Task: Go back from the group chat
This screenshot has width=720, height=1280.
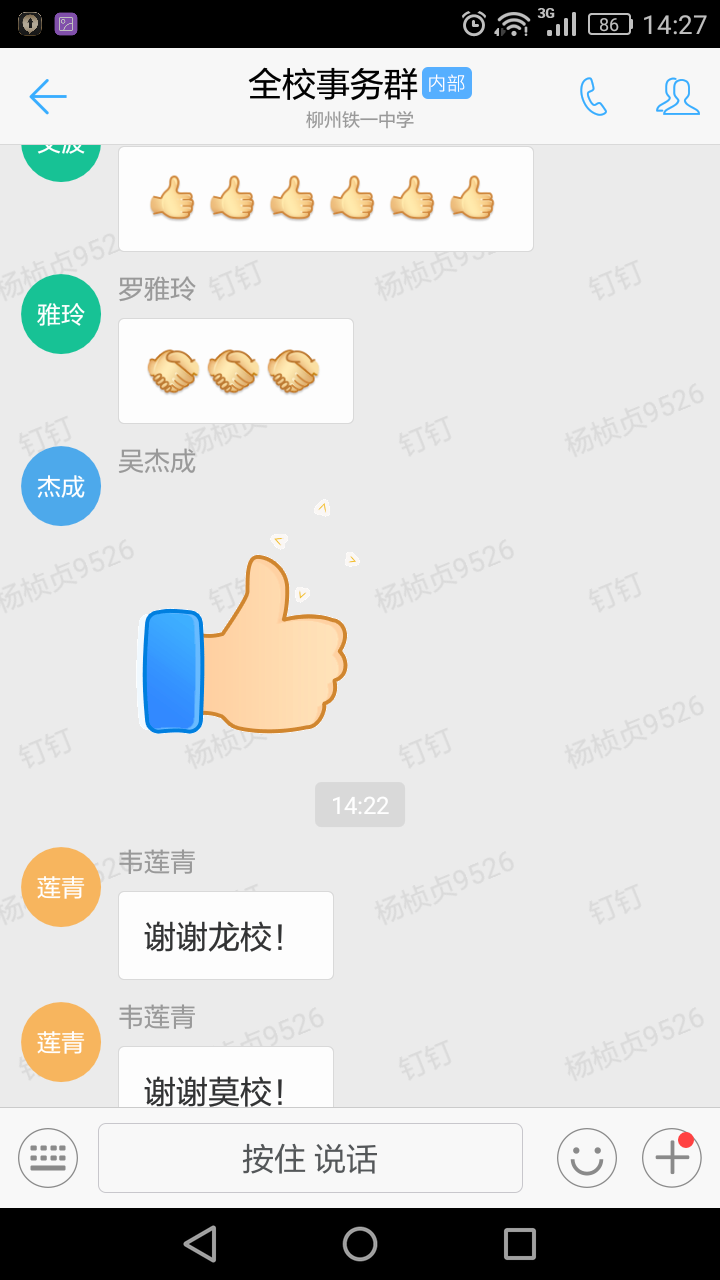Action: 47,97
